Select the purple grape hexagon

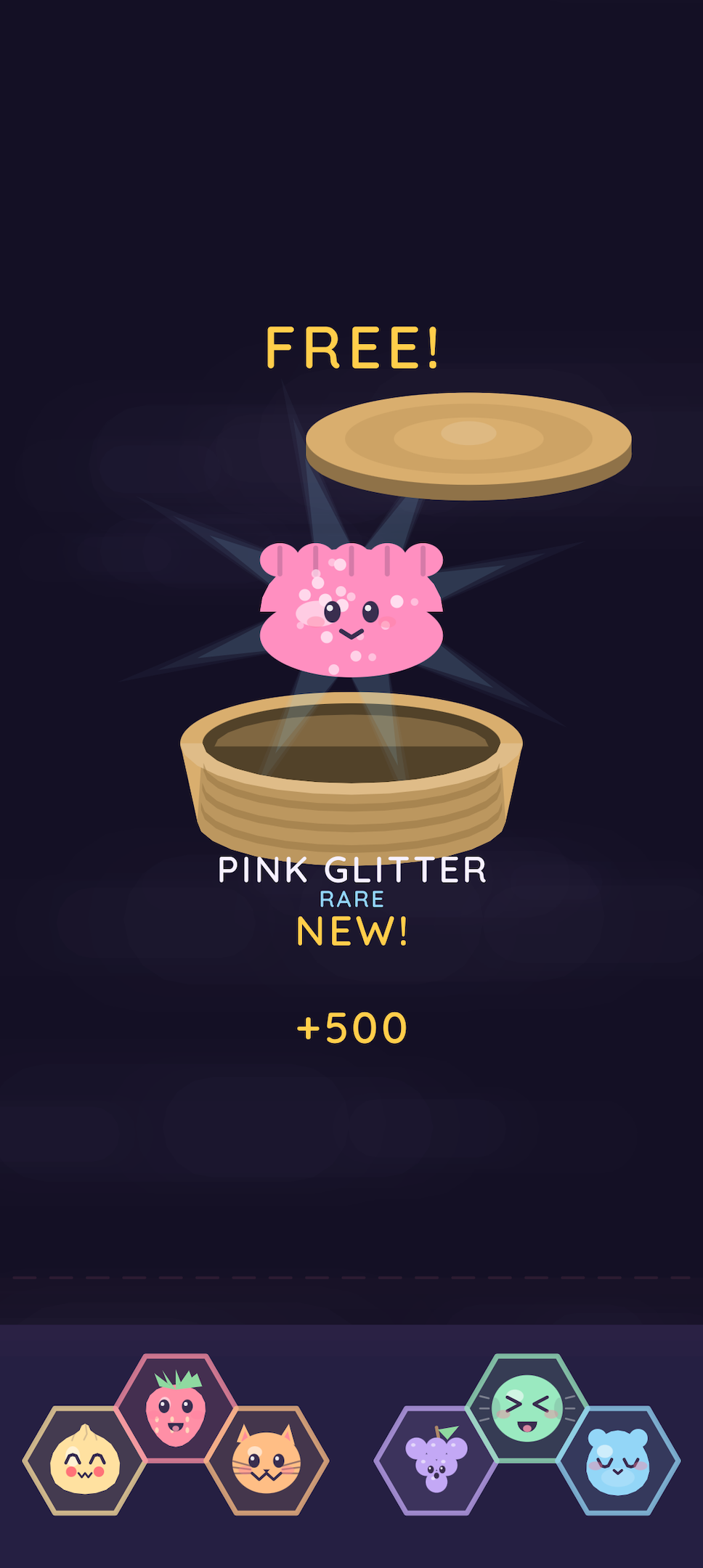(x=436, y=1461)
